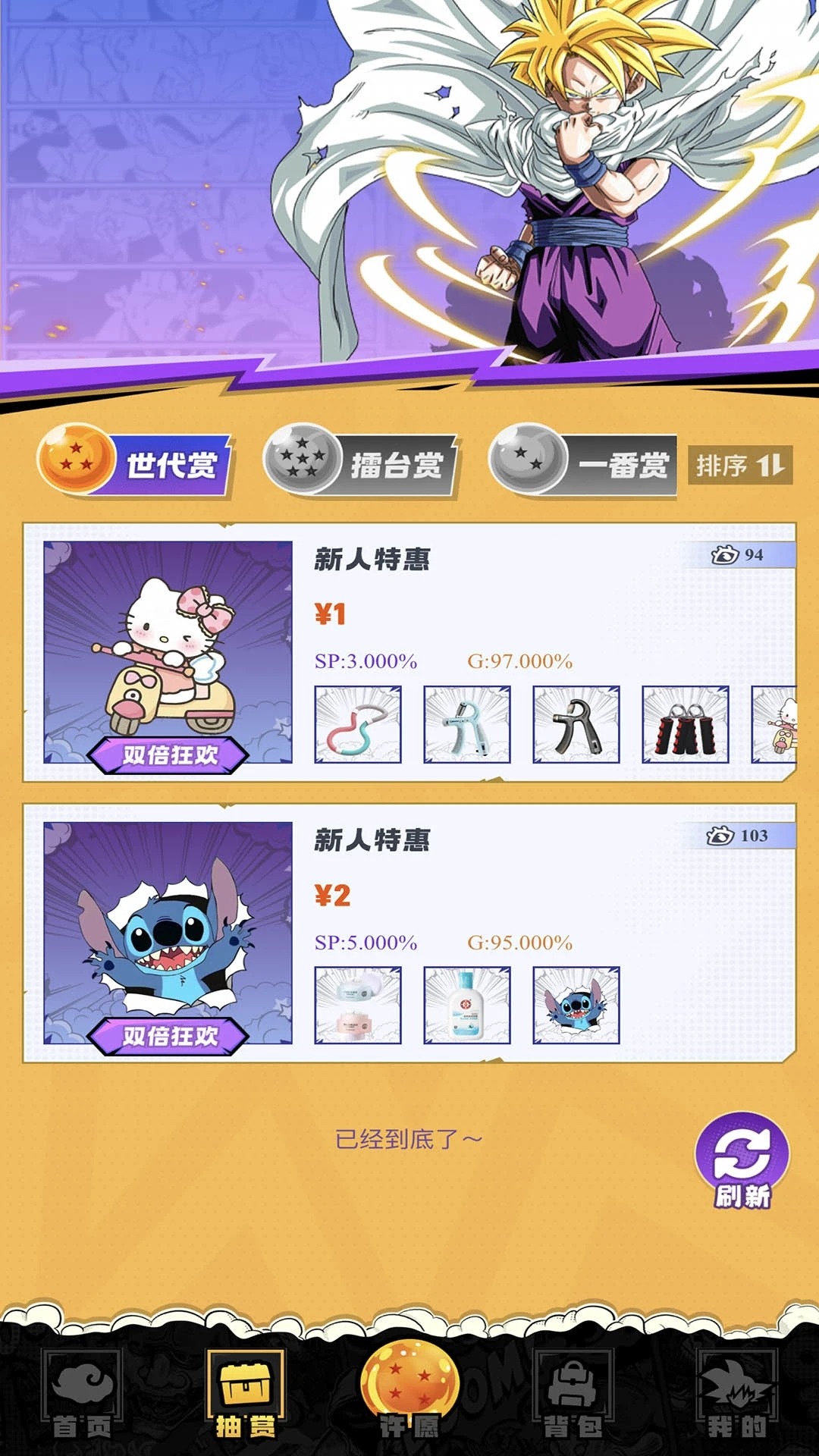Switch to the 世代赏 tab
This screenshot has height=1456, width=819.
[x=136, y=463]
